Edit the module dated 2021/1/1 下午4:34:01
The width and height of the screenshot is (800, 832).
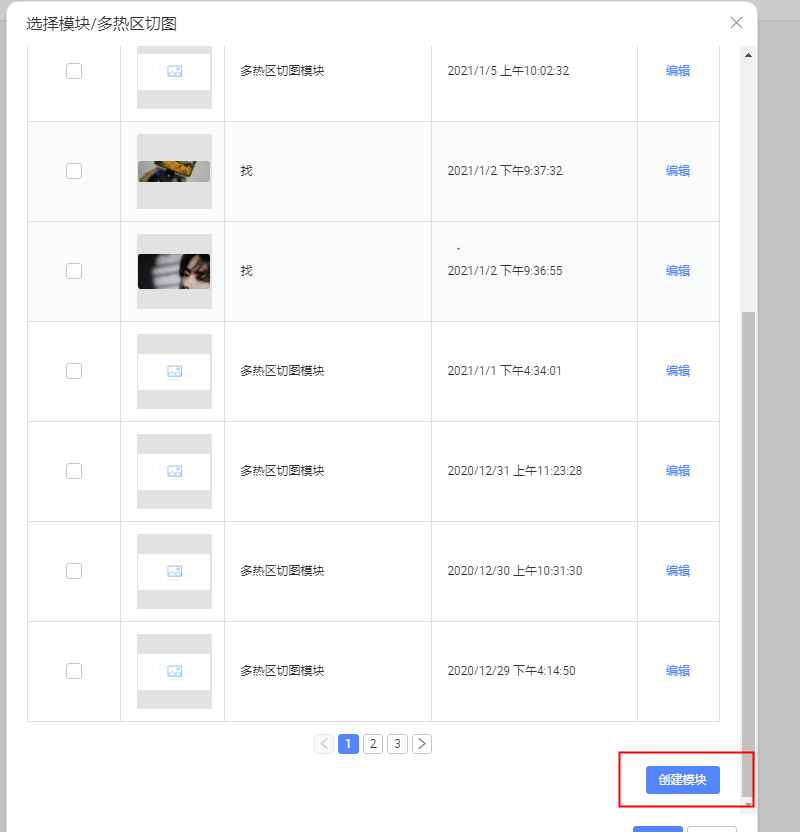[x=678, y=371]
